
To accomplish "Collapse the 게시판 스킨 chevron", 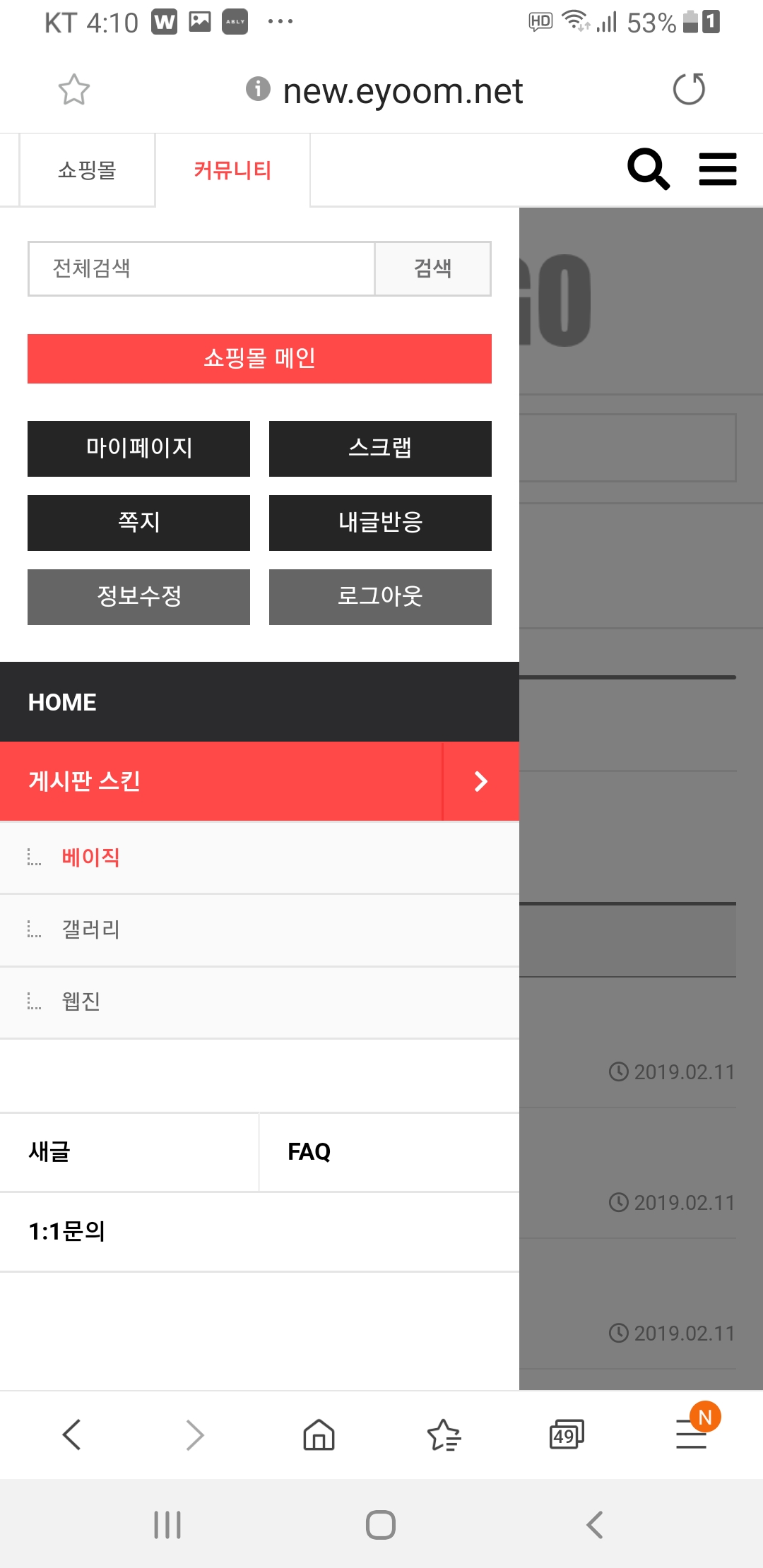I will (x=481, y=781).
